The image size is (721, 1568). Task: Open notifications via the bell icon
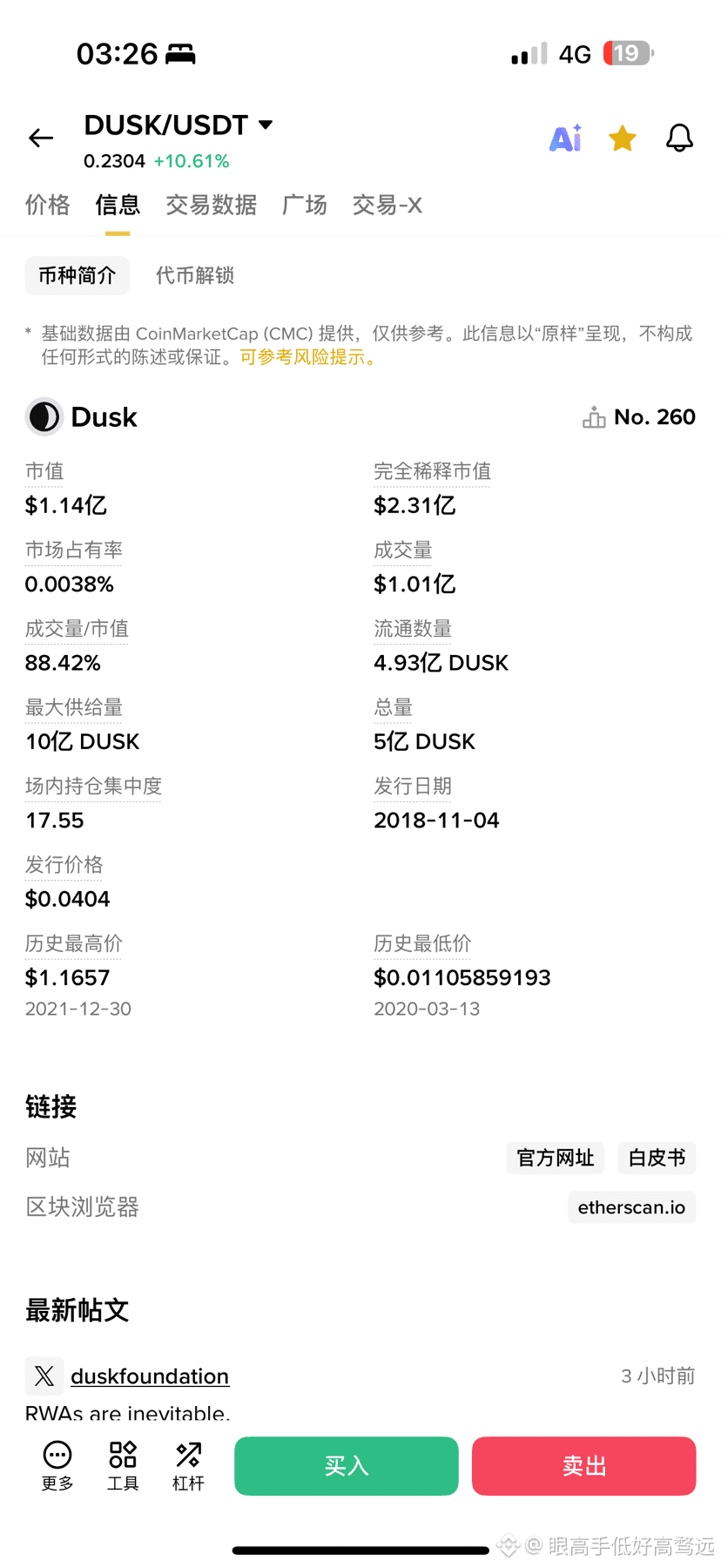click(x=679, y=138)
